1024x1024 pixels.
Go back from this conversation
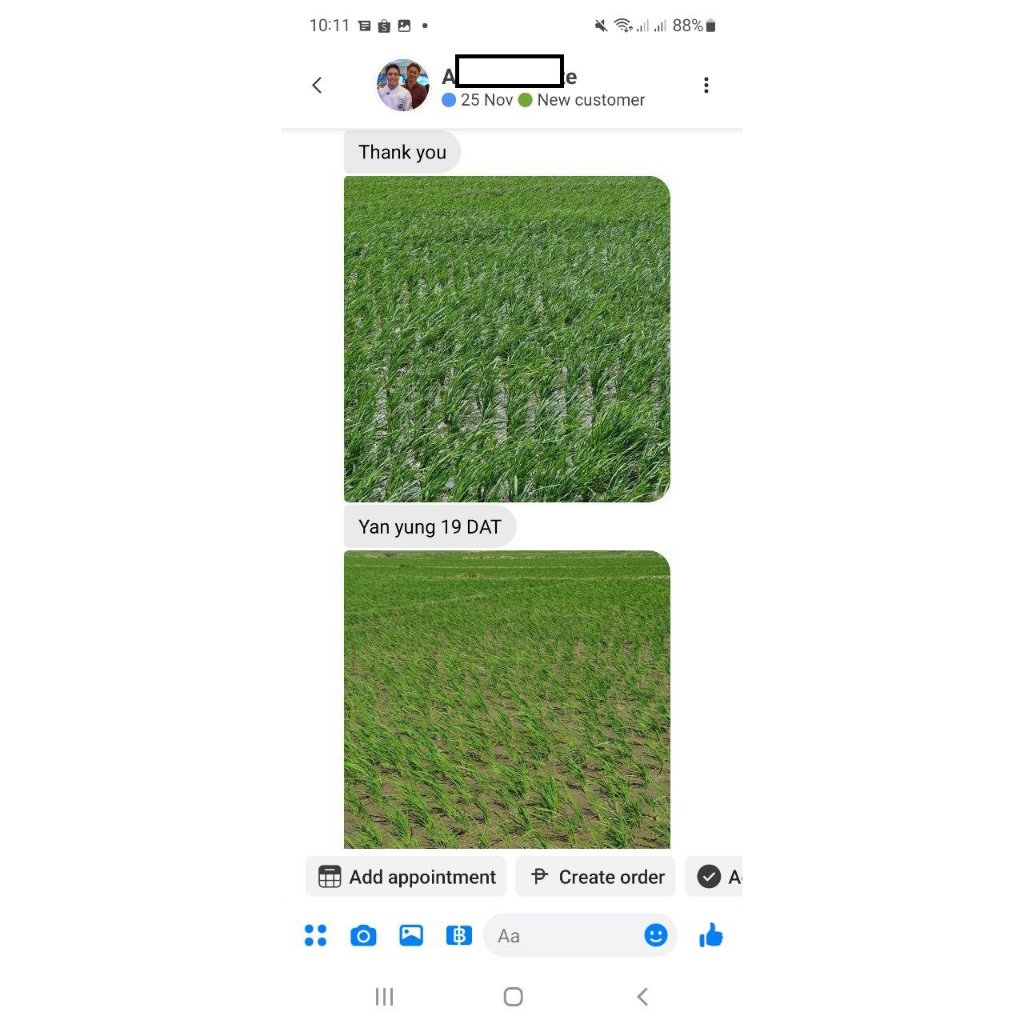317,86
